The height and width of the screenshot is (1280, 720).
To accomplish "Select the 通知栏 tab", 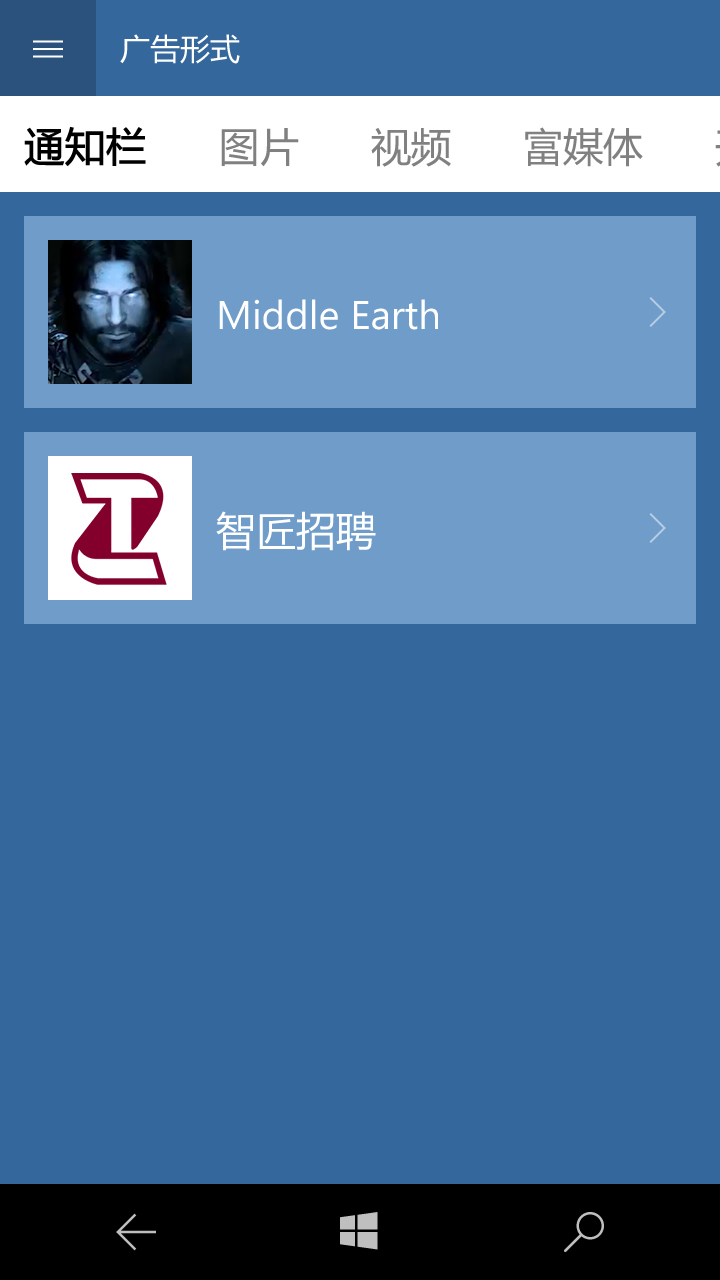I will 85,147.
